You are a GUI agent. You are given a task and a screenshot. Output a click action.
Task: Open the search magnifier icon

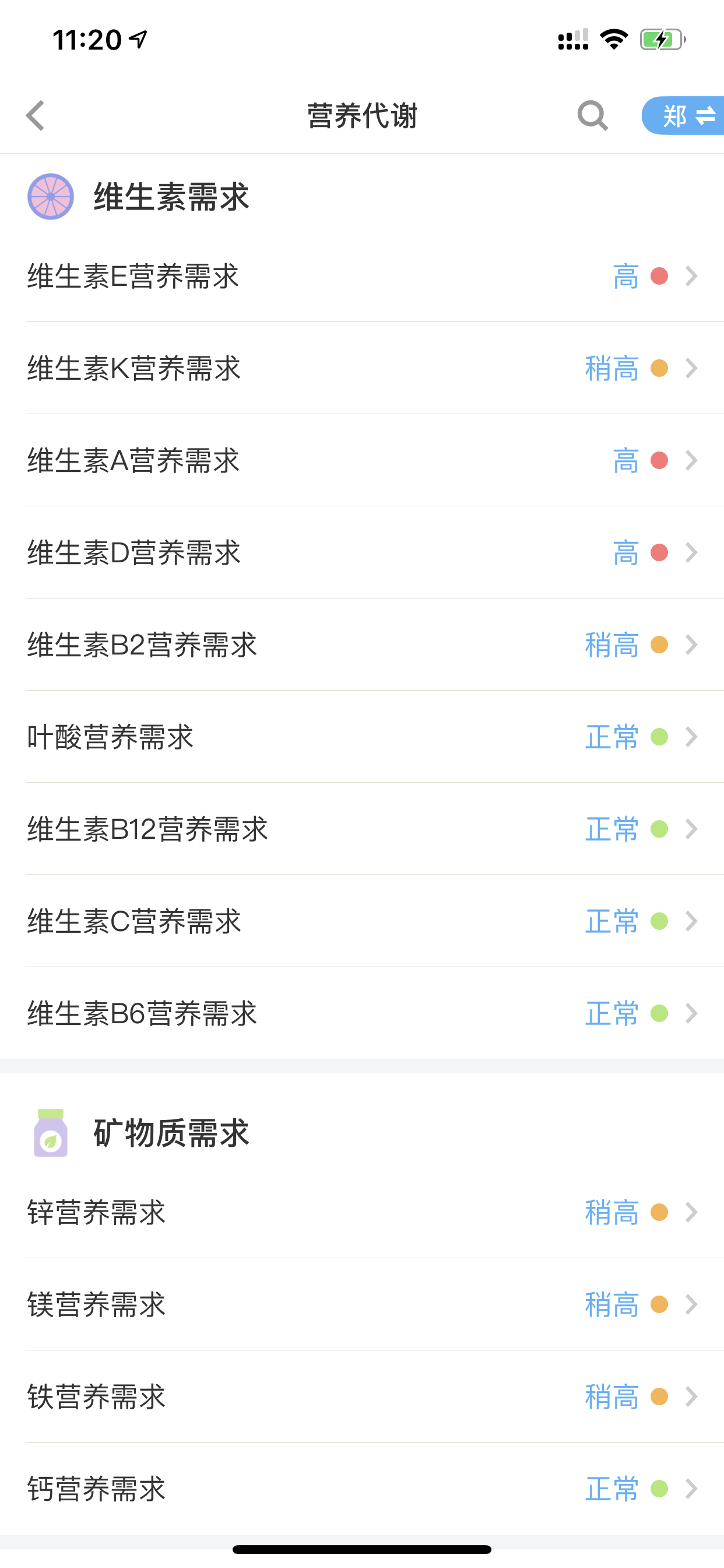pos(593,116)
